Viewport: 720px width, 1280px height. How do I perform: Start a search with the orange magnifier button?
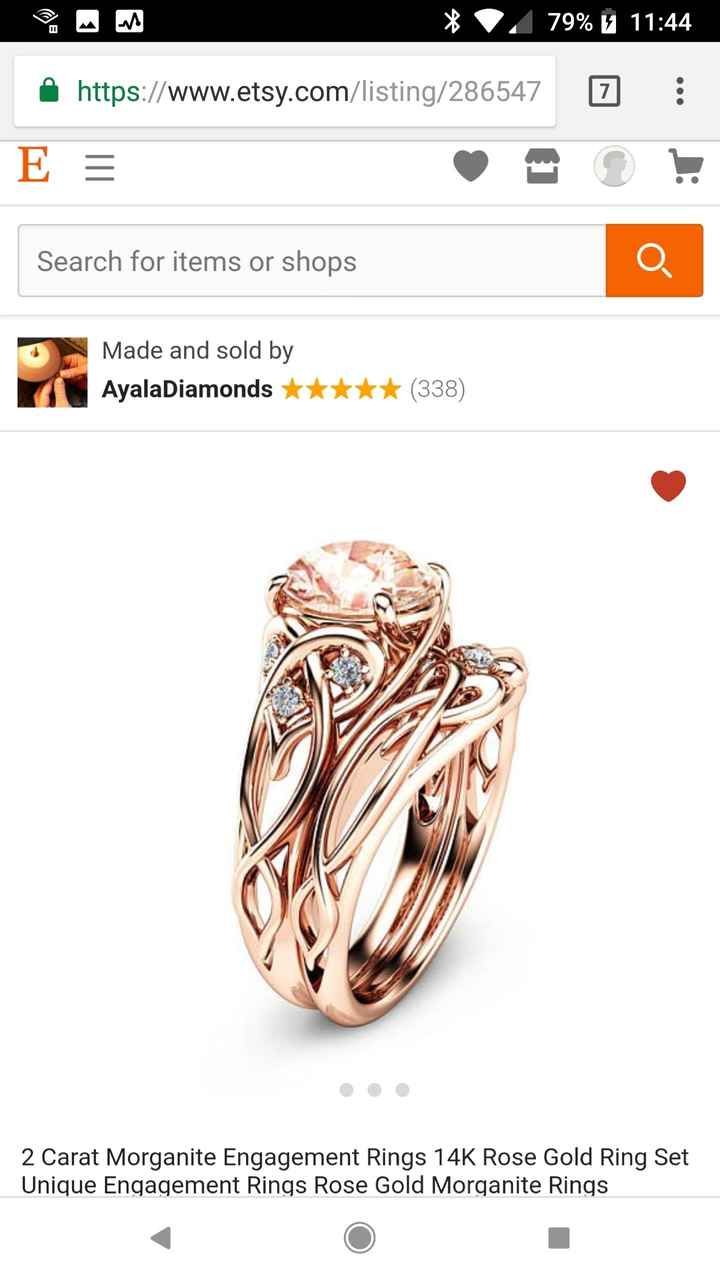point(654,260)
